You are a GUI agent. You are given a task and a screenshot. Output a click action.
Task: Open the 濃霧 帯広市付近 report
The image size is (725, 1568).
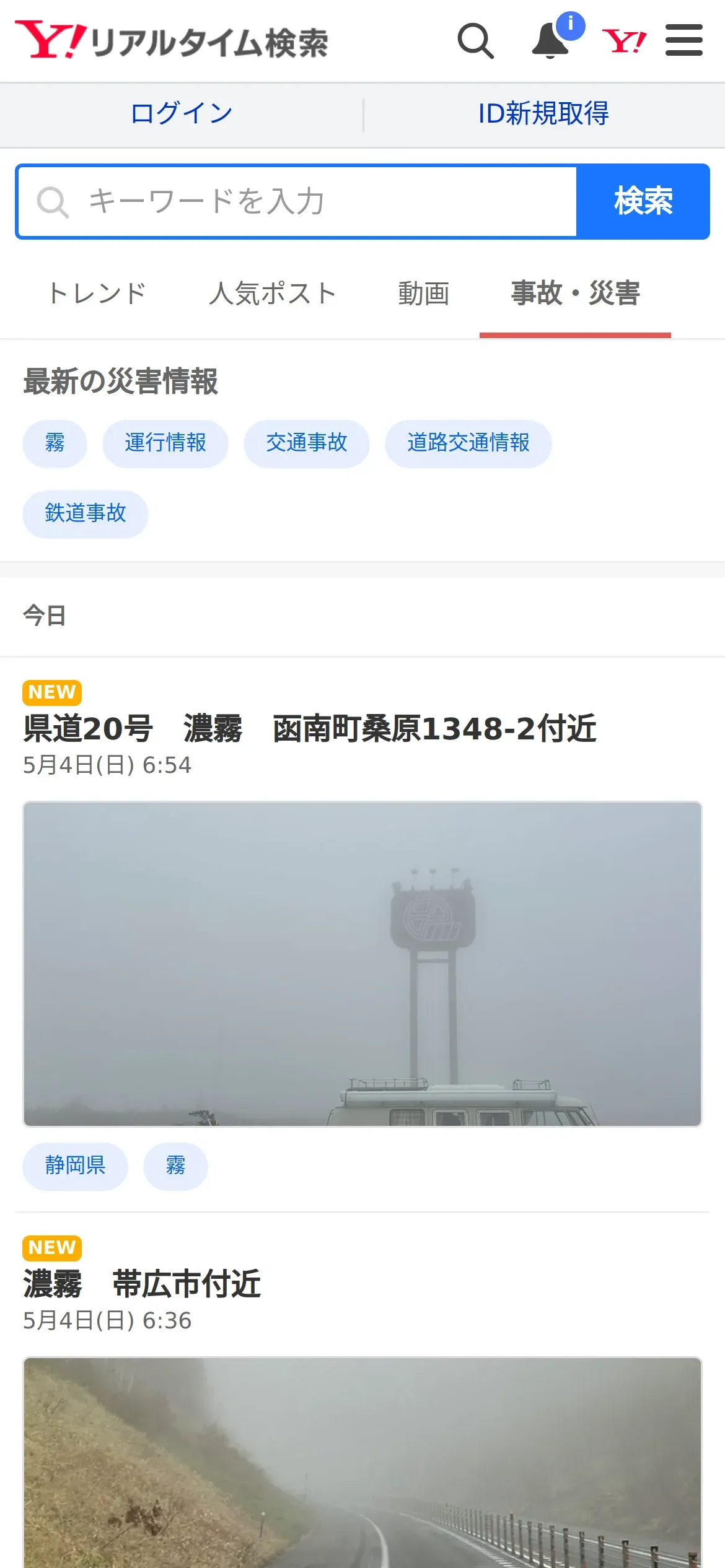143,1284
